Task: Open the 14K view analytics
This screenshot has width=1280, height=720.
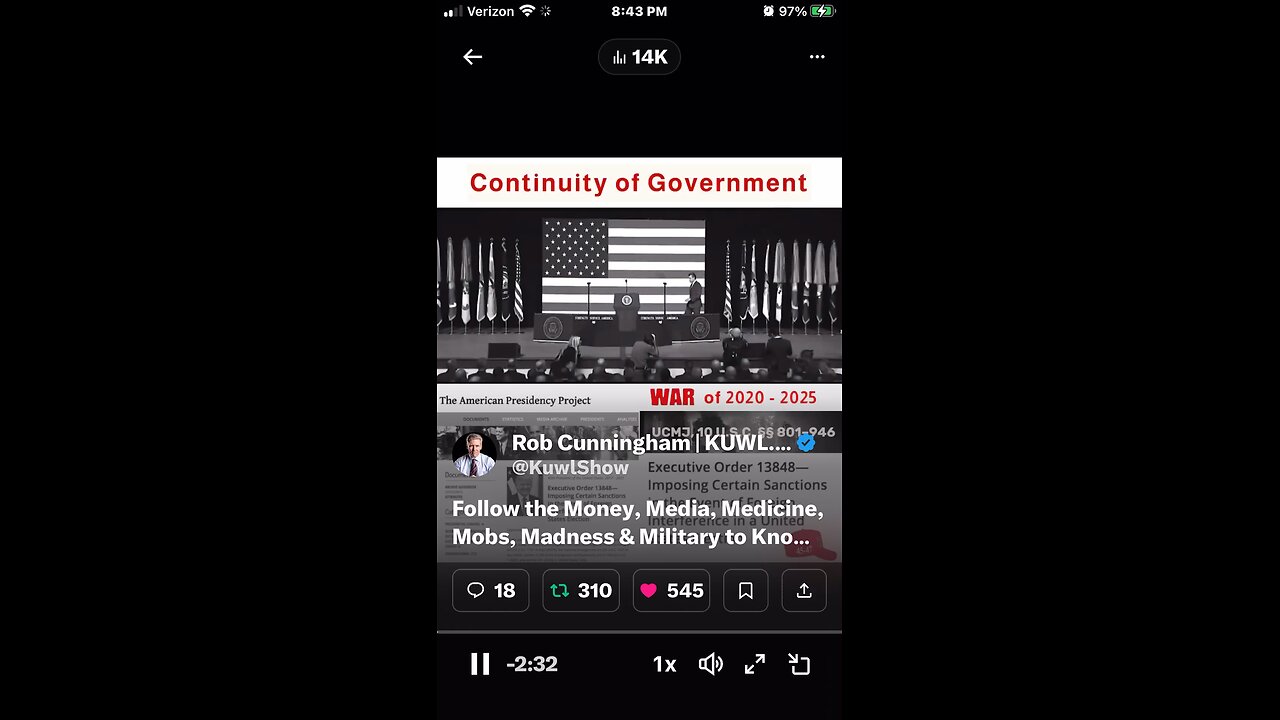Action: click(639, 57)
